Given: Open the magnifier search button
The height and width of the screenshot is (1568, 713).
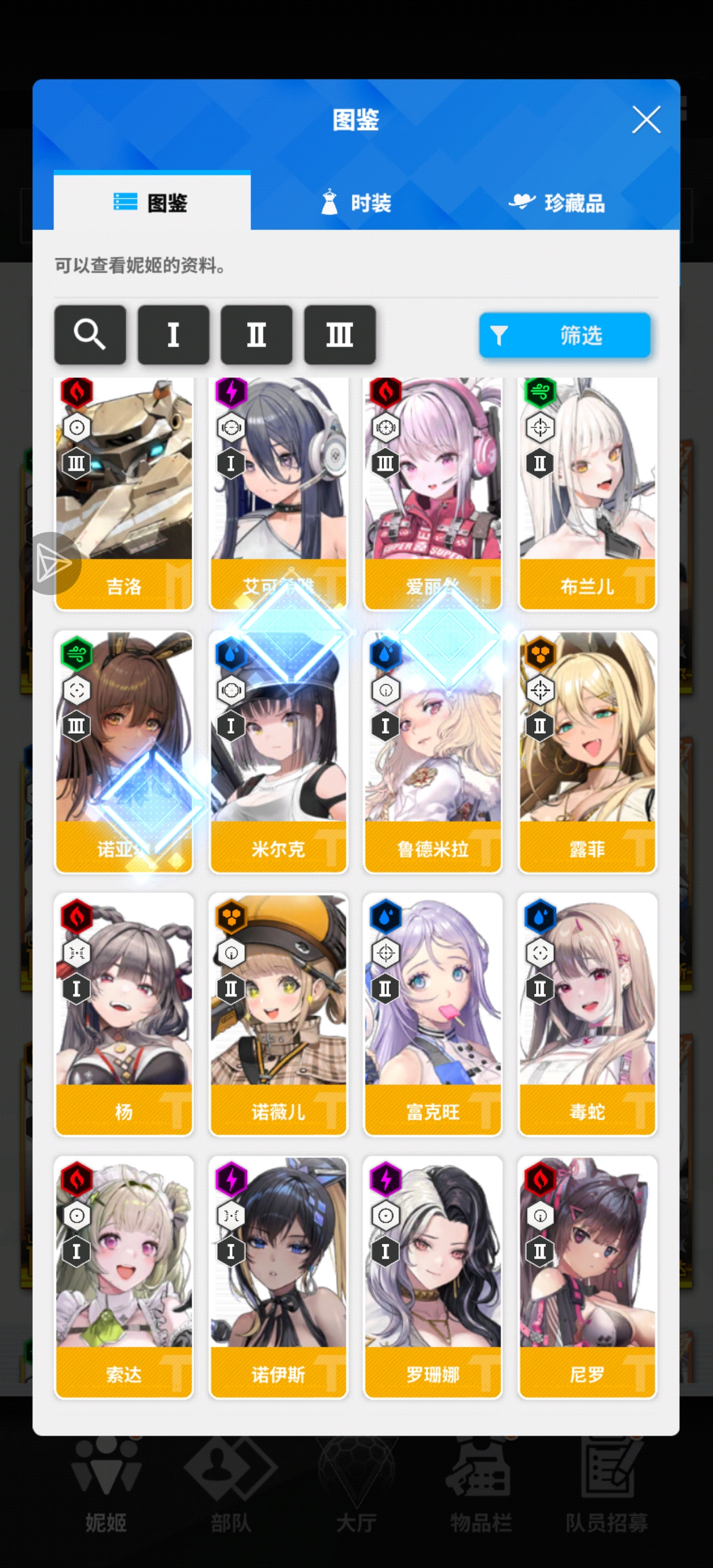Looking at the screenshot, I should [x=90, y=335].
